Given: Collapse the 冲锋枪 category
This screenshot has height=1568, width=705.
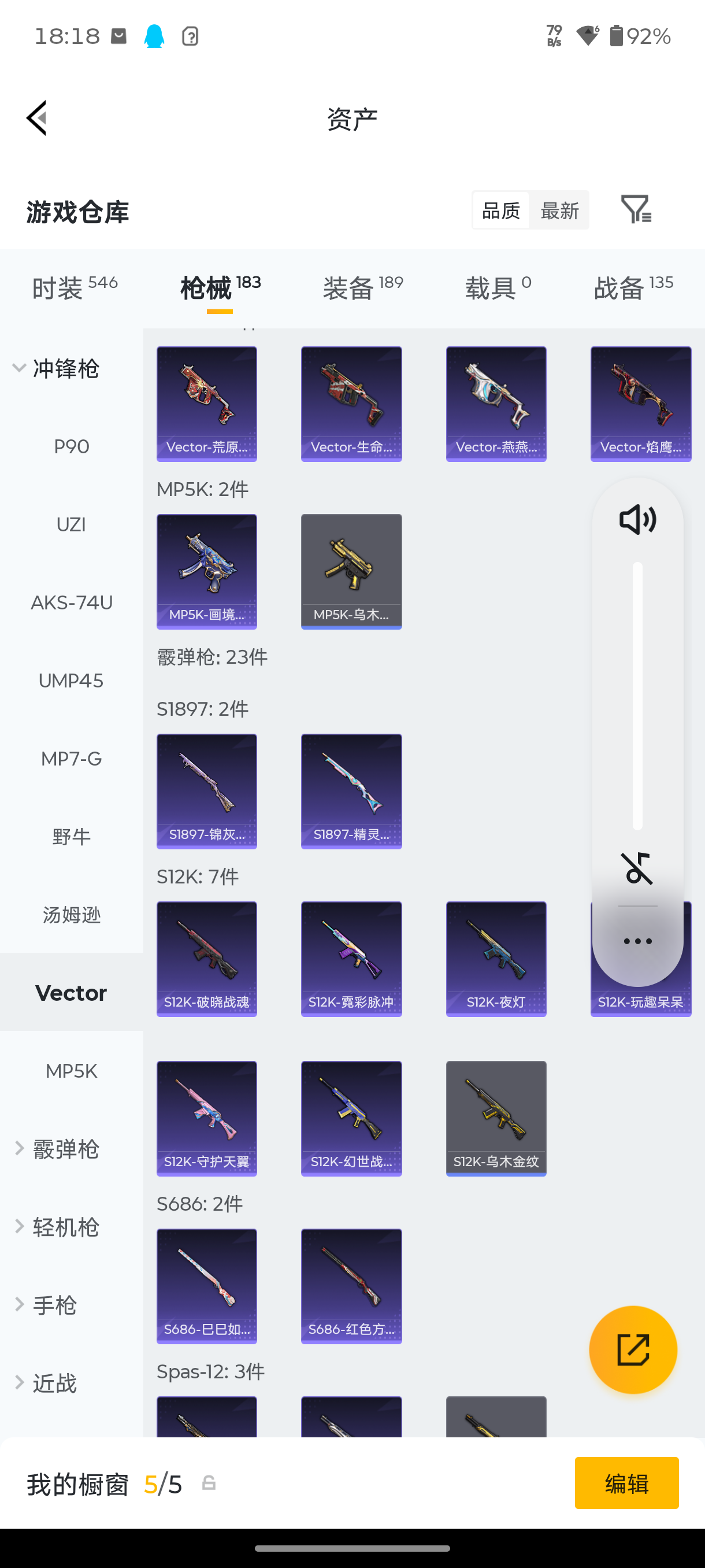Looking at the screenshot, I should click(56, 368).
